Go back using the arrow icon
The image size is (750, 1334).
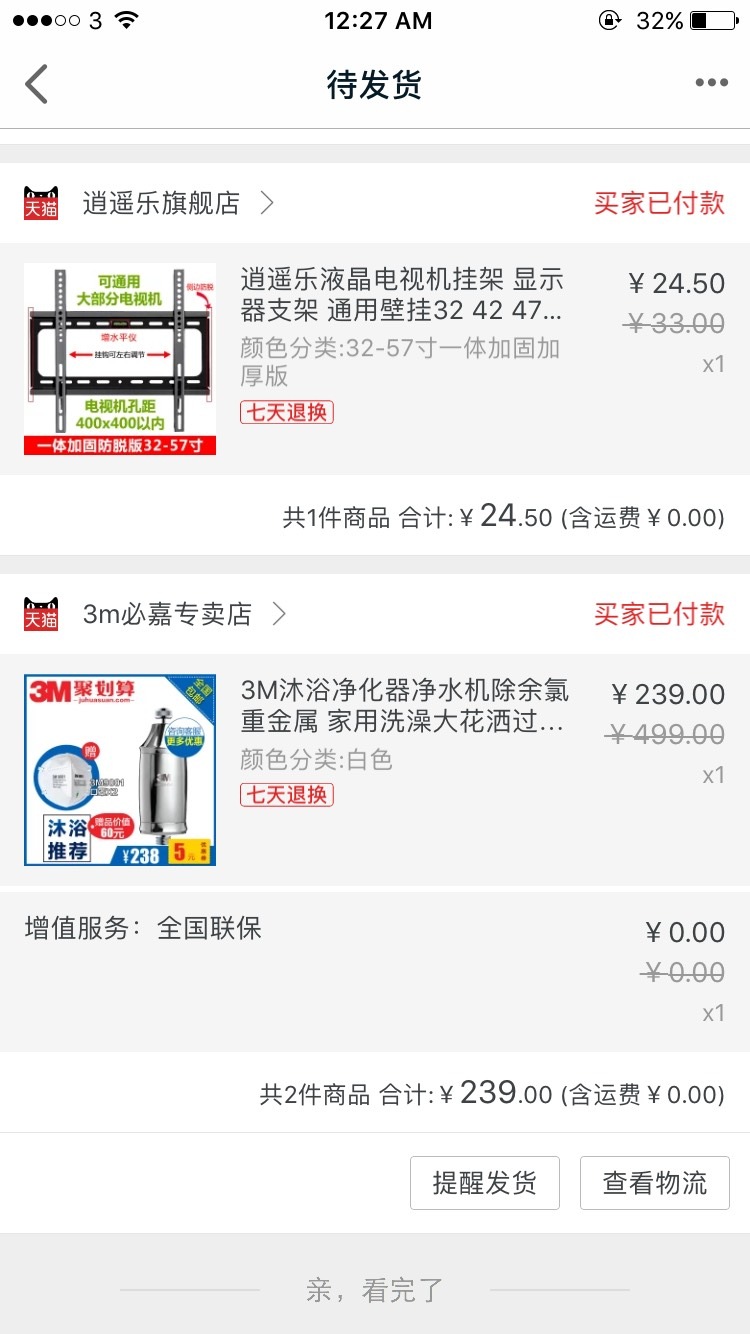point(37,84)
